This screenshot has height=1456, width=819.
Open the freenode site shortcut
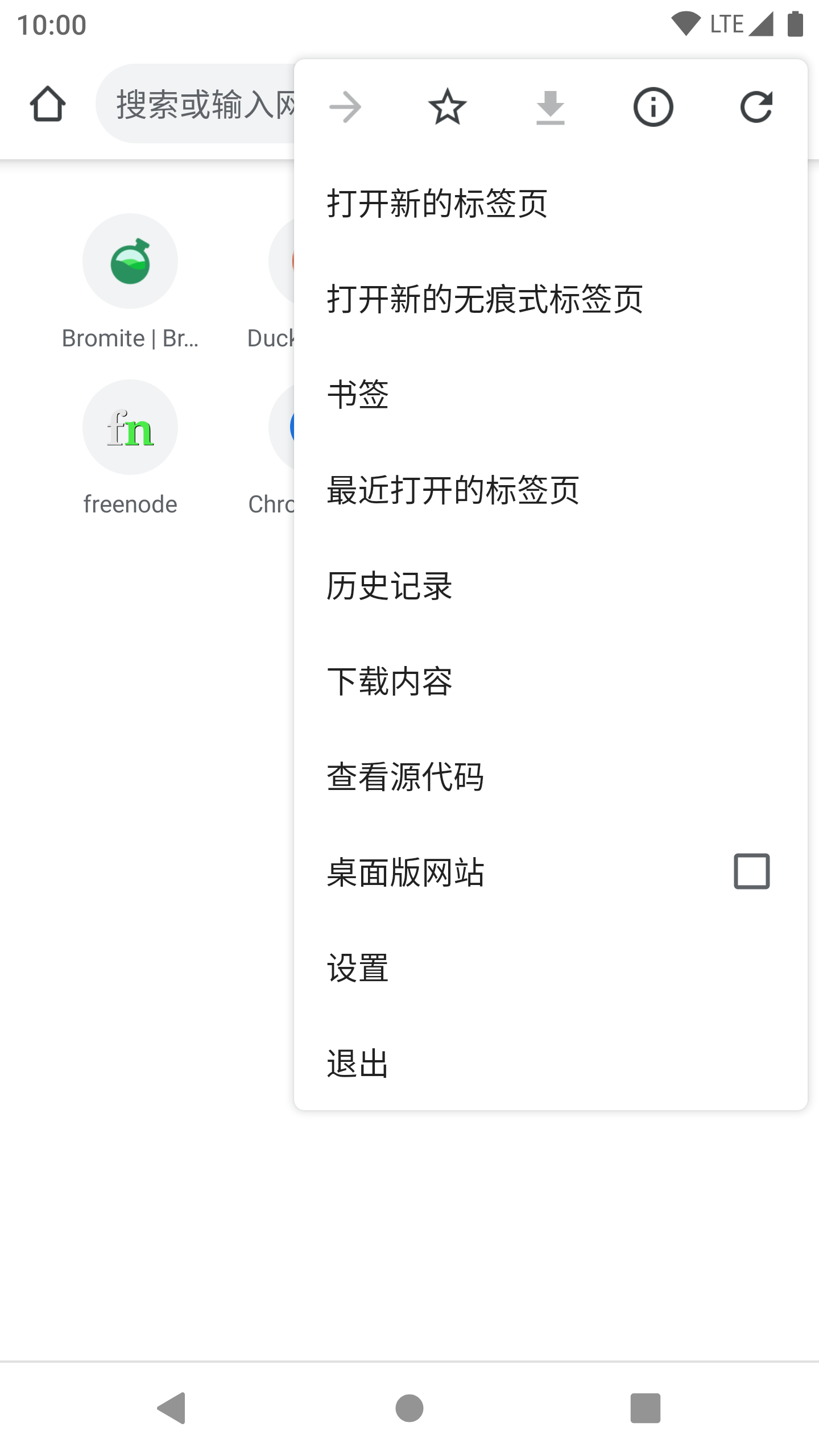(x=130, y=427)
